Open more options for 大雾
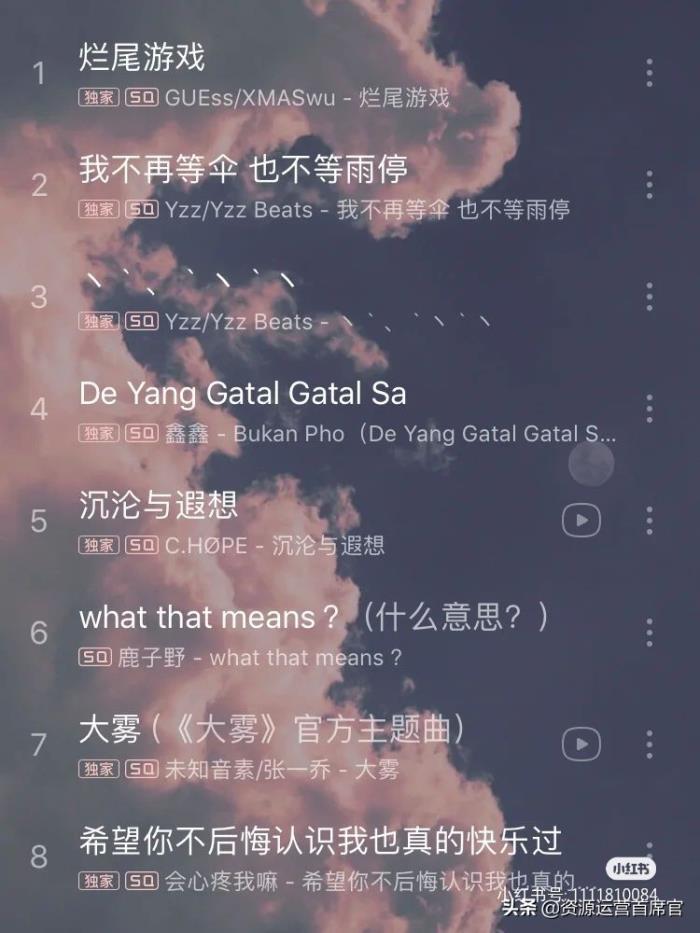This screenshot has height=933, width=700. pyautogui.click(x=650, y=744)
